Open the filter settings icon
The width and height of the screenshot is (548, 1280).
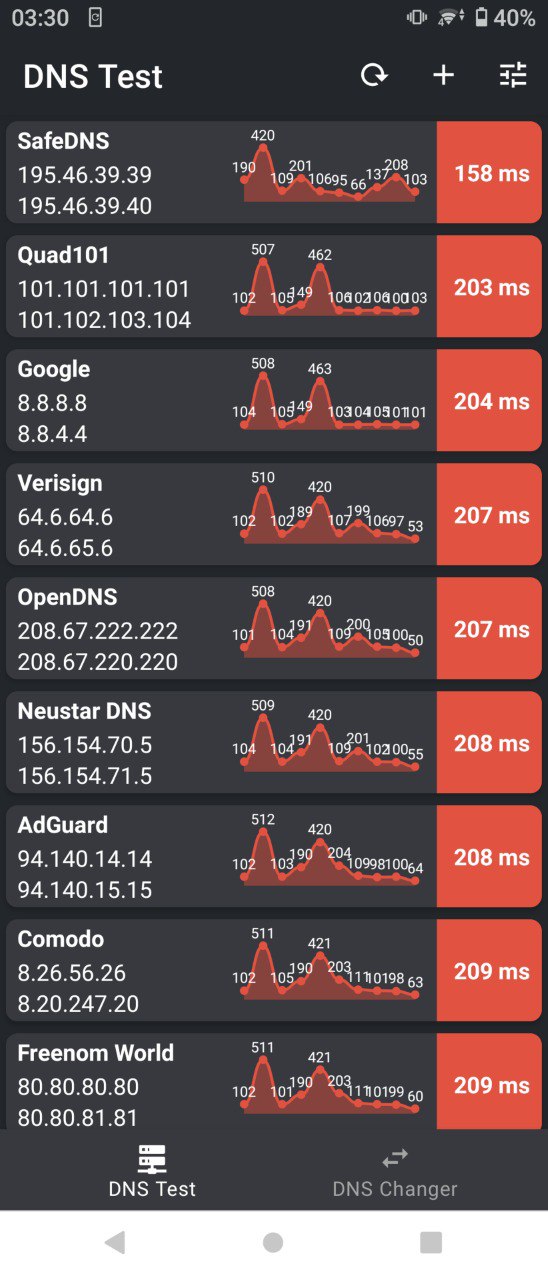pos(513,75)
